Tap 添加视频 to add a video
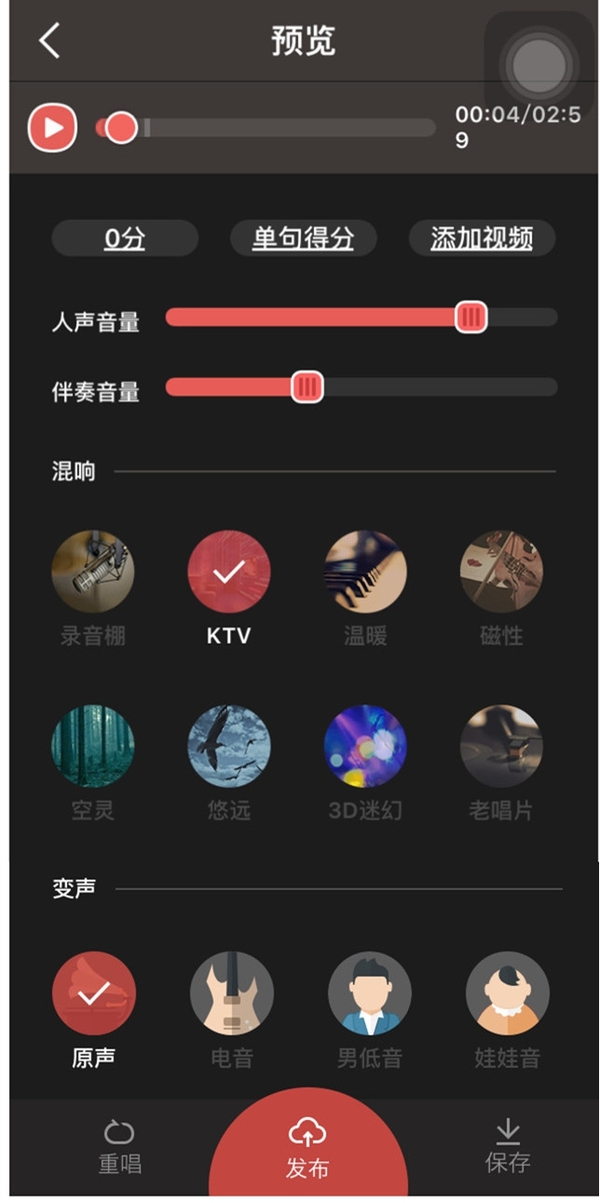Viewport: 600px width, 1203px height. [x=481, y=238]
